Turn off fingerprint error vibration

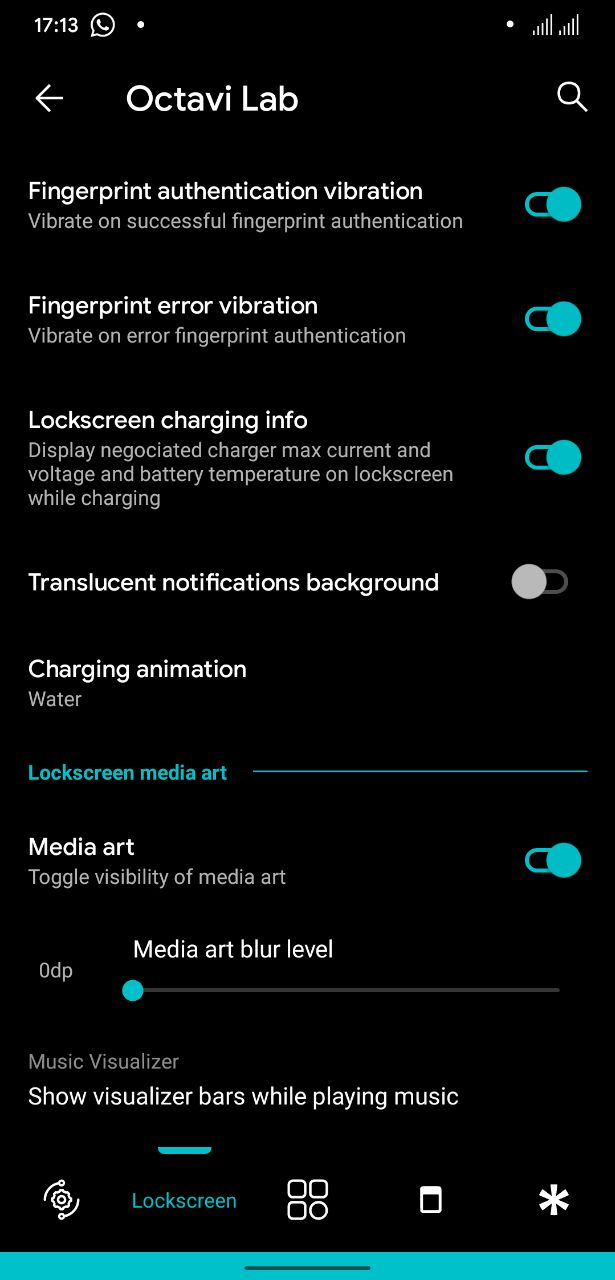[x=553, y=320]
